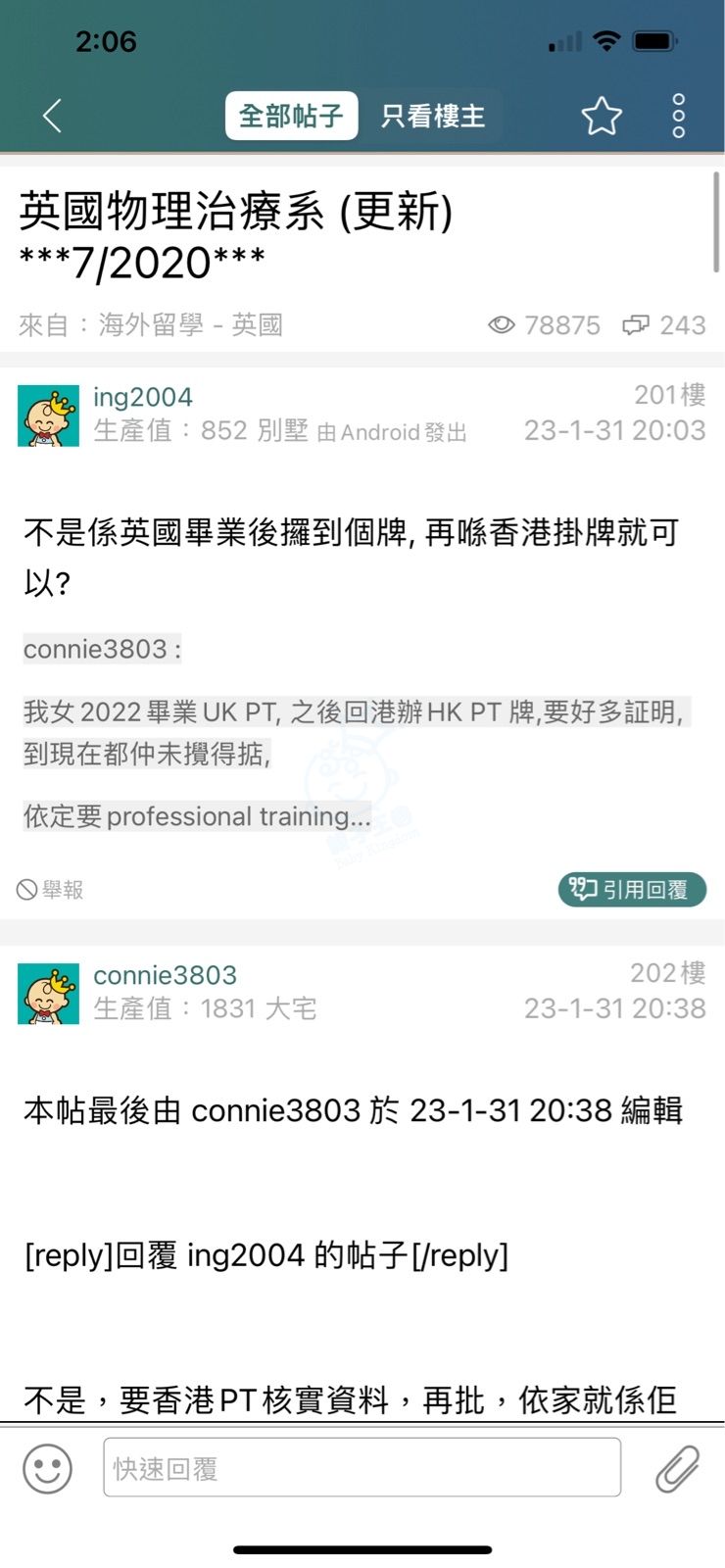Switch to the 只看樓主 tab
Viewport: 725px width, 1568px height.
pyautogui.click(x=432, y=116)
